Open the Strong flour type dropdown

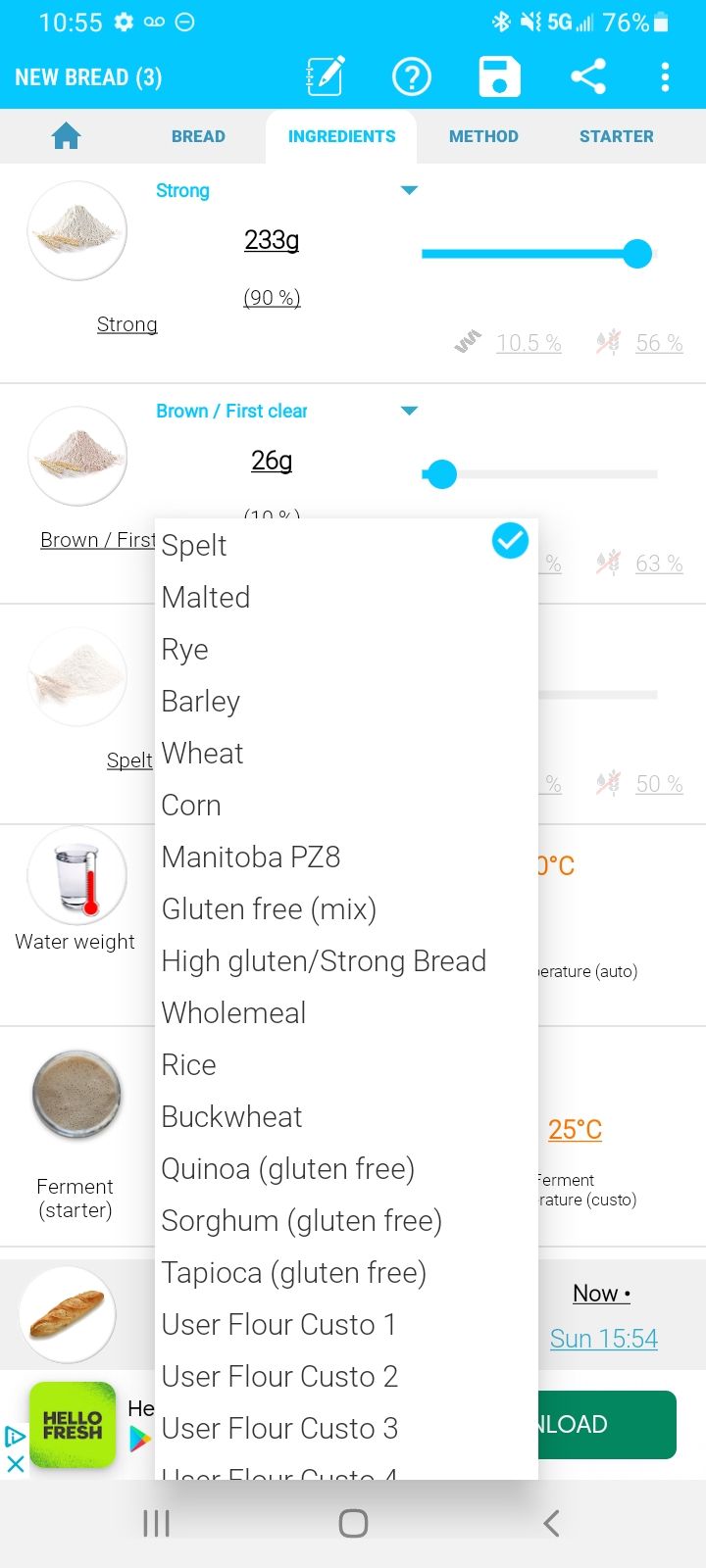409,190
